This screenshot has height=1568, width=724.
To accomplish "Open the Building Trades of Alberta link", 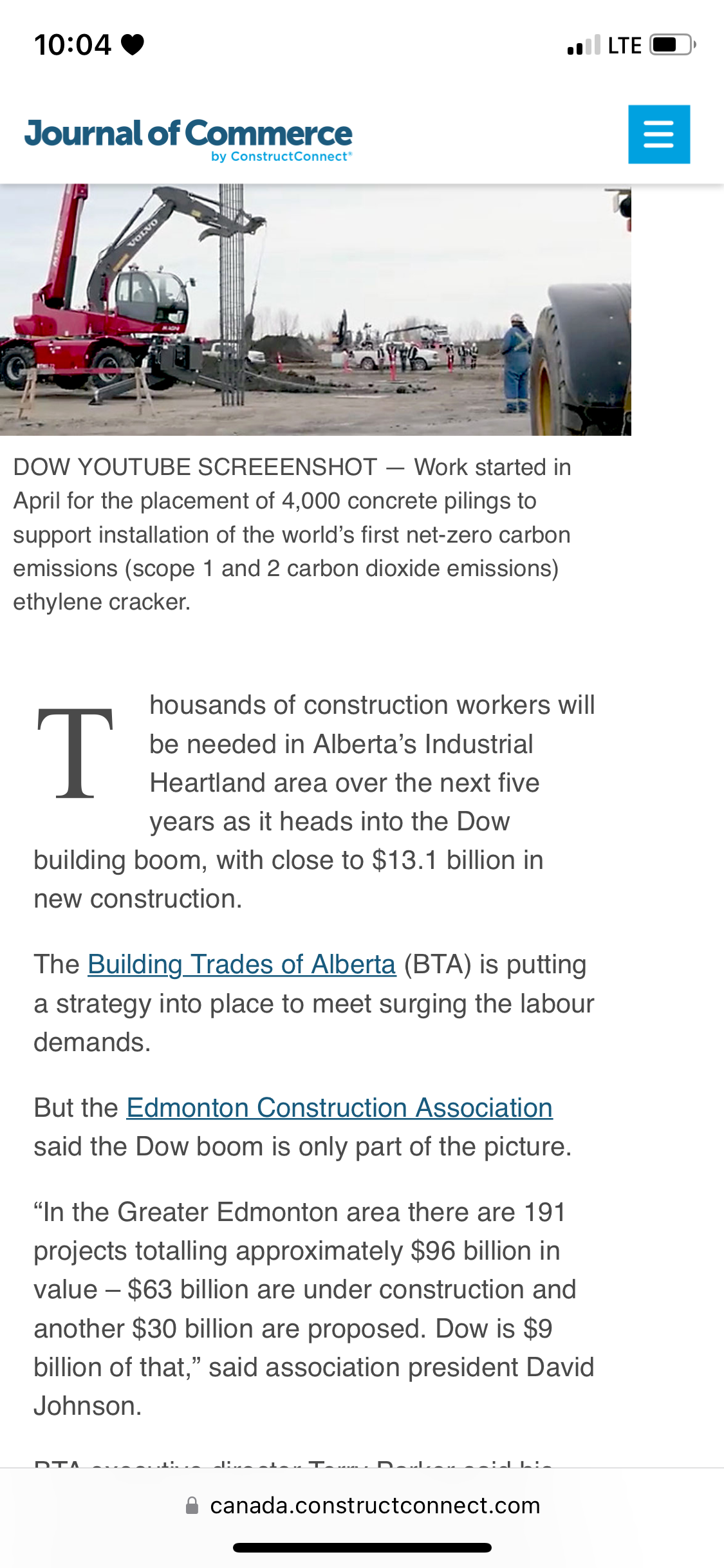I will (241, 964).
